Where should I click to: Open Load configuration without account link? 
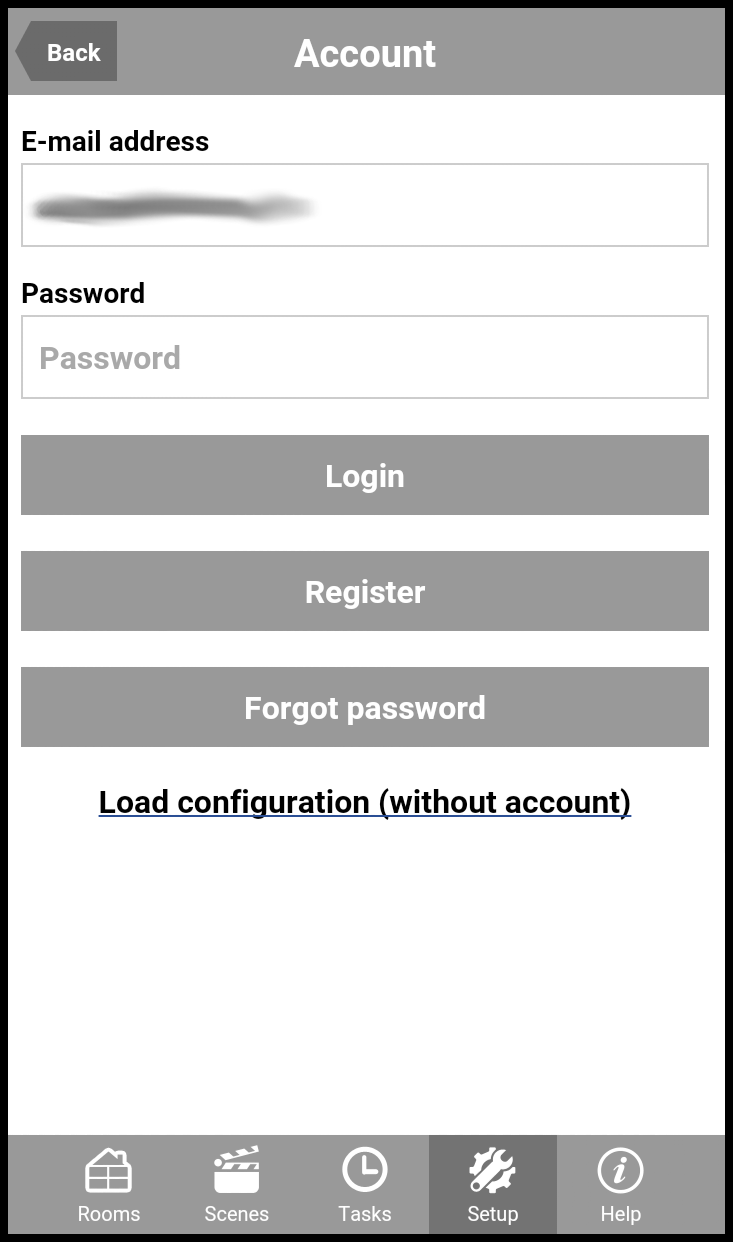(x=364, y=802)
